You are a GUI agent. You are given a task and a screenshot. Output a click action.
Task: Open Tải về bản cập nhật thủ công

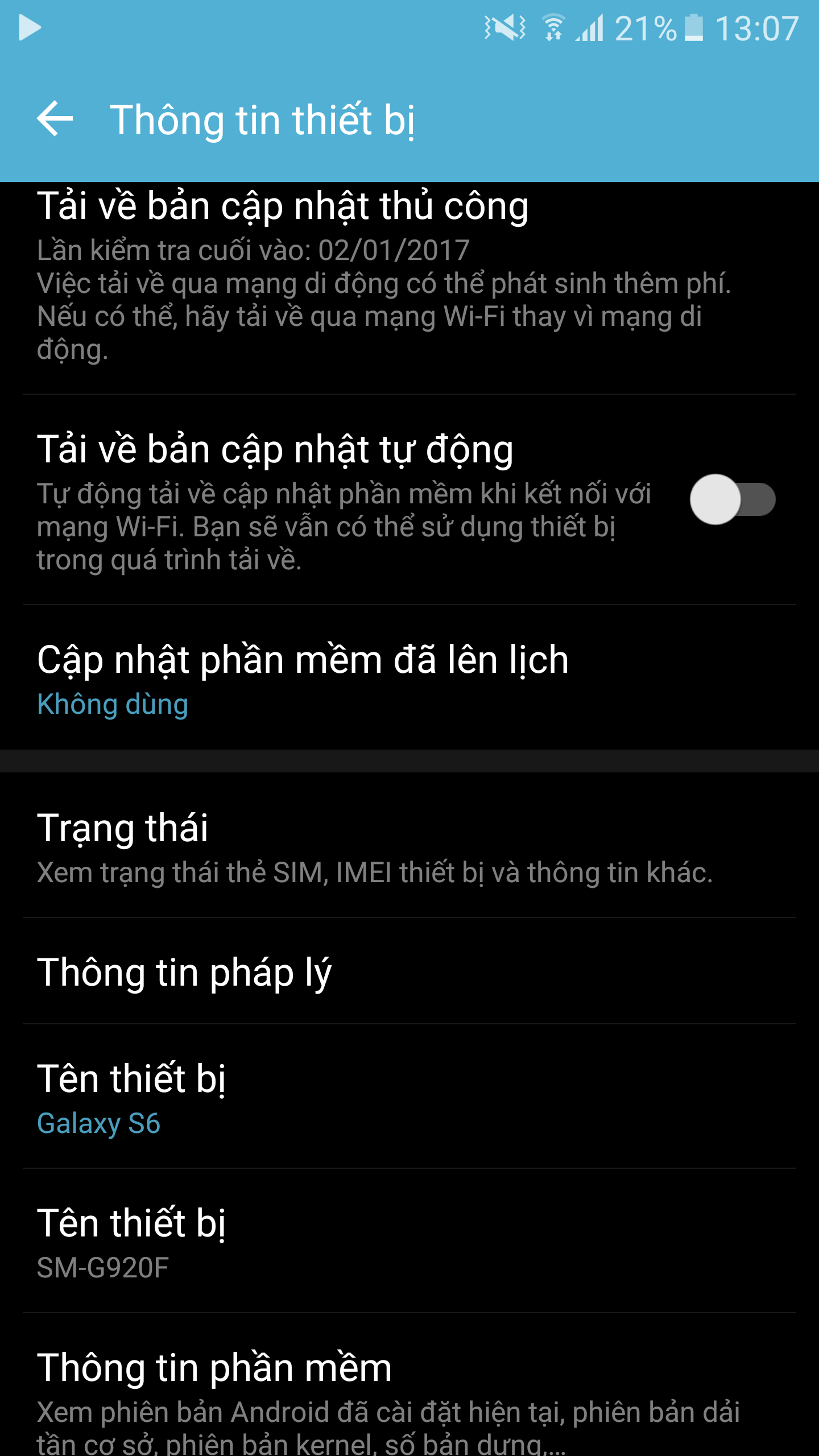coord(409,288)
